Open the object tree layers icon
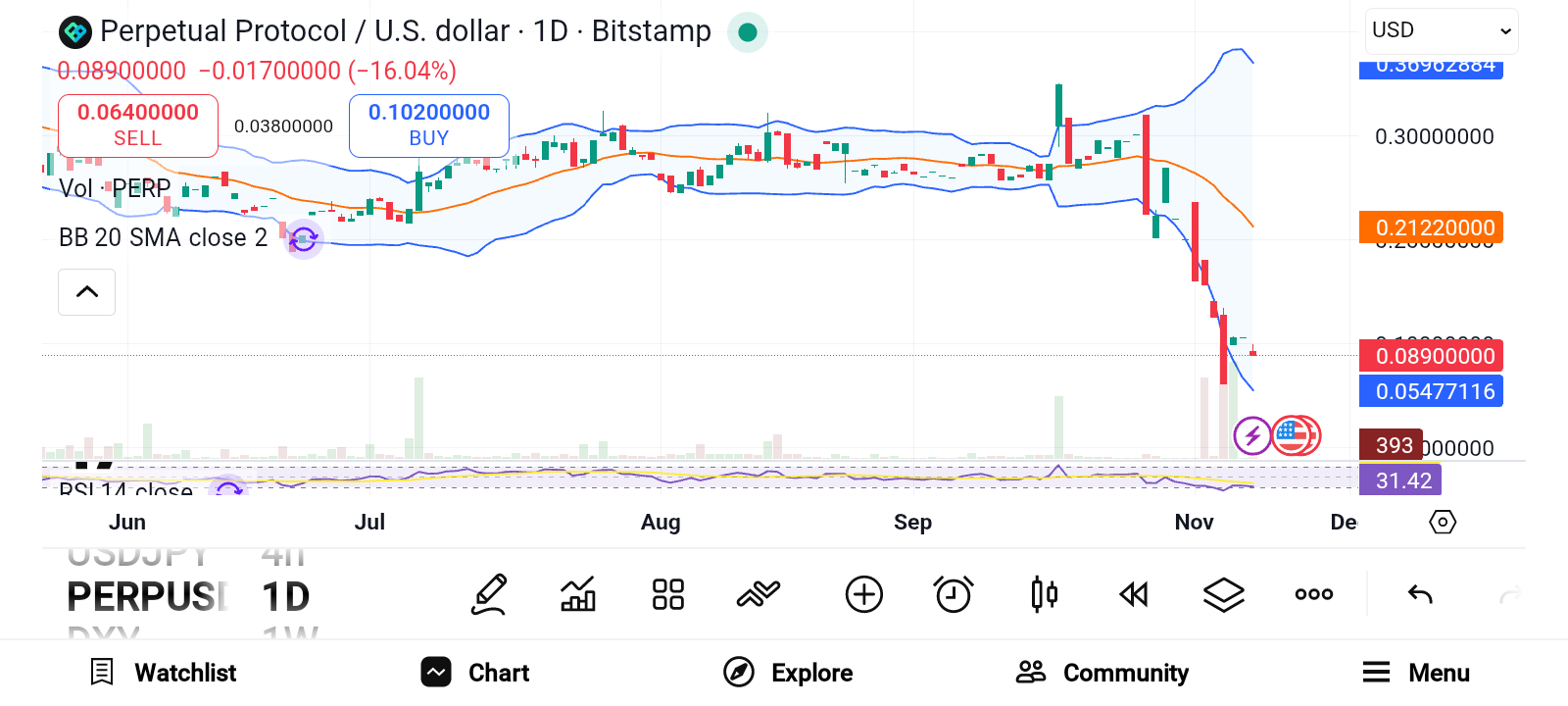This screenshot has width=1568, height=706. click(1223, 594)
